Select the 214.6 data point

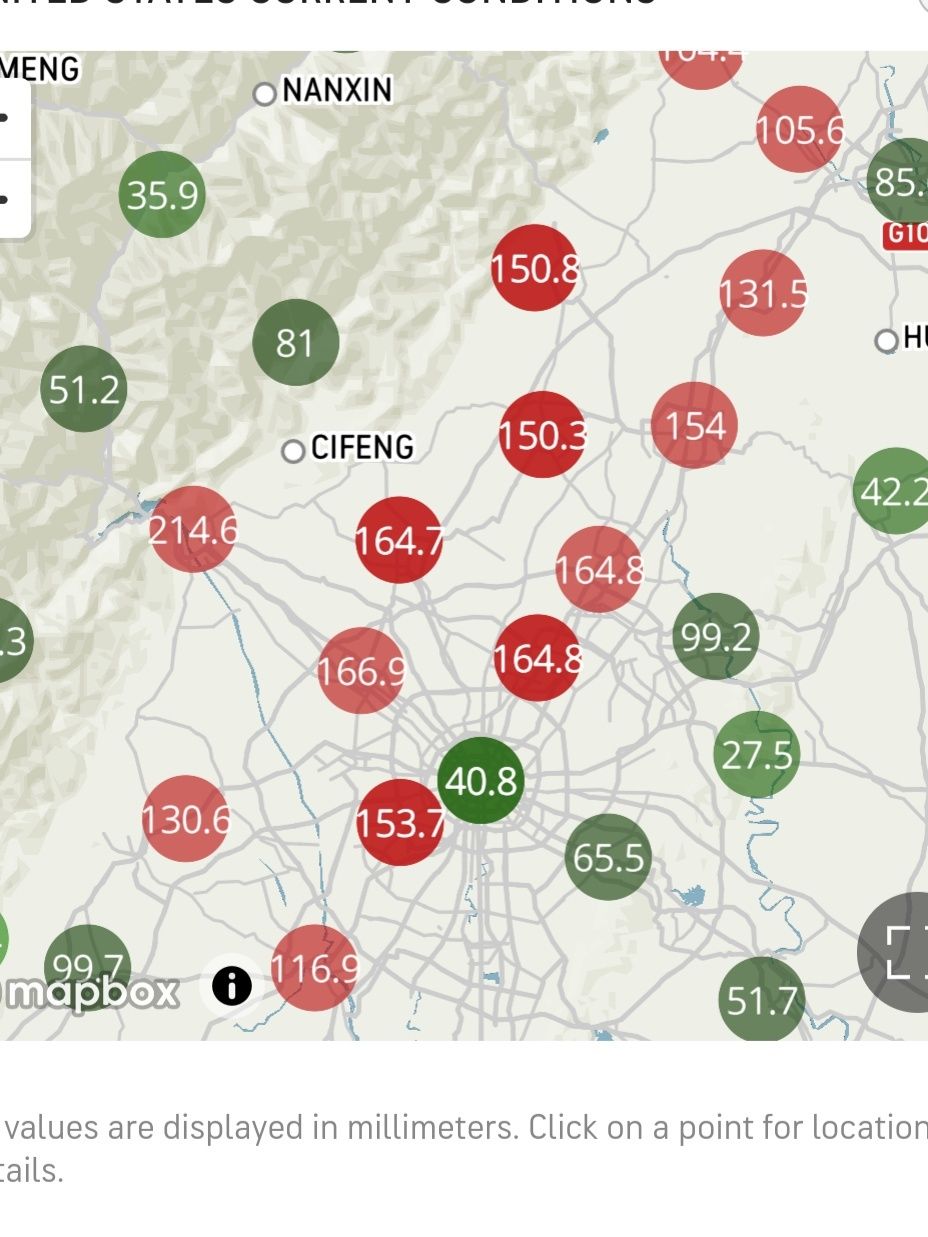point(192,529)
